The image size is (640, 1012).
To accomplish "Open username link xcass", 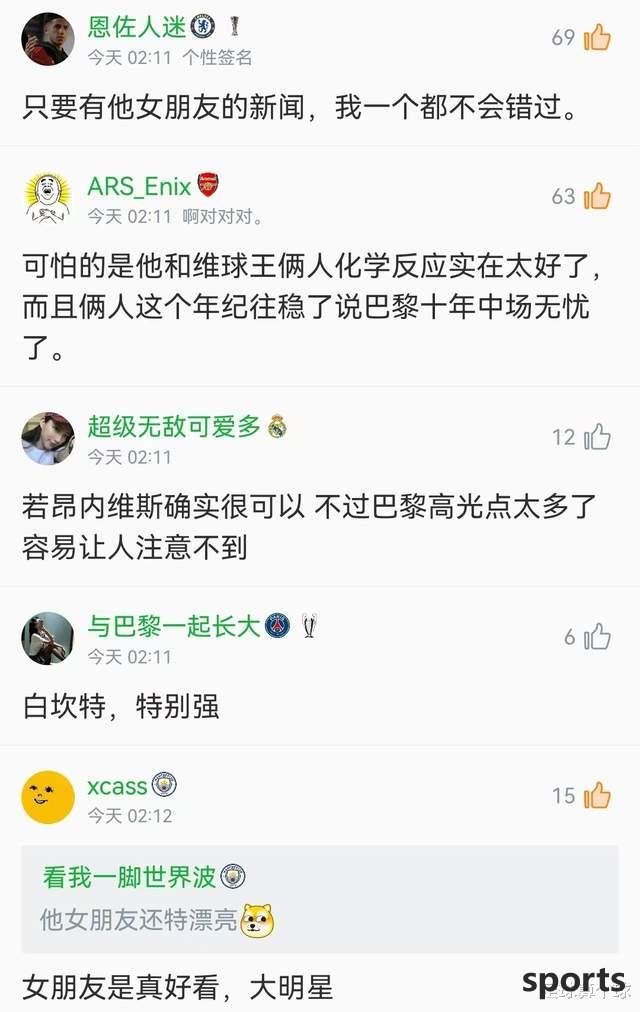I will click(117, 786).
